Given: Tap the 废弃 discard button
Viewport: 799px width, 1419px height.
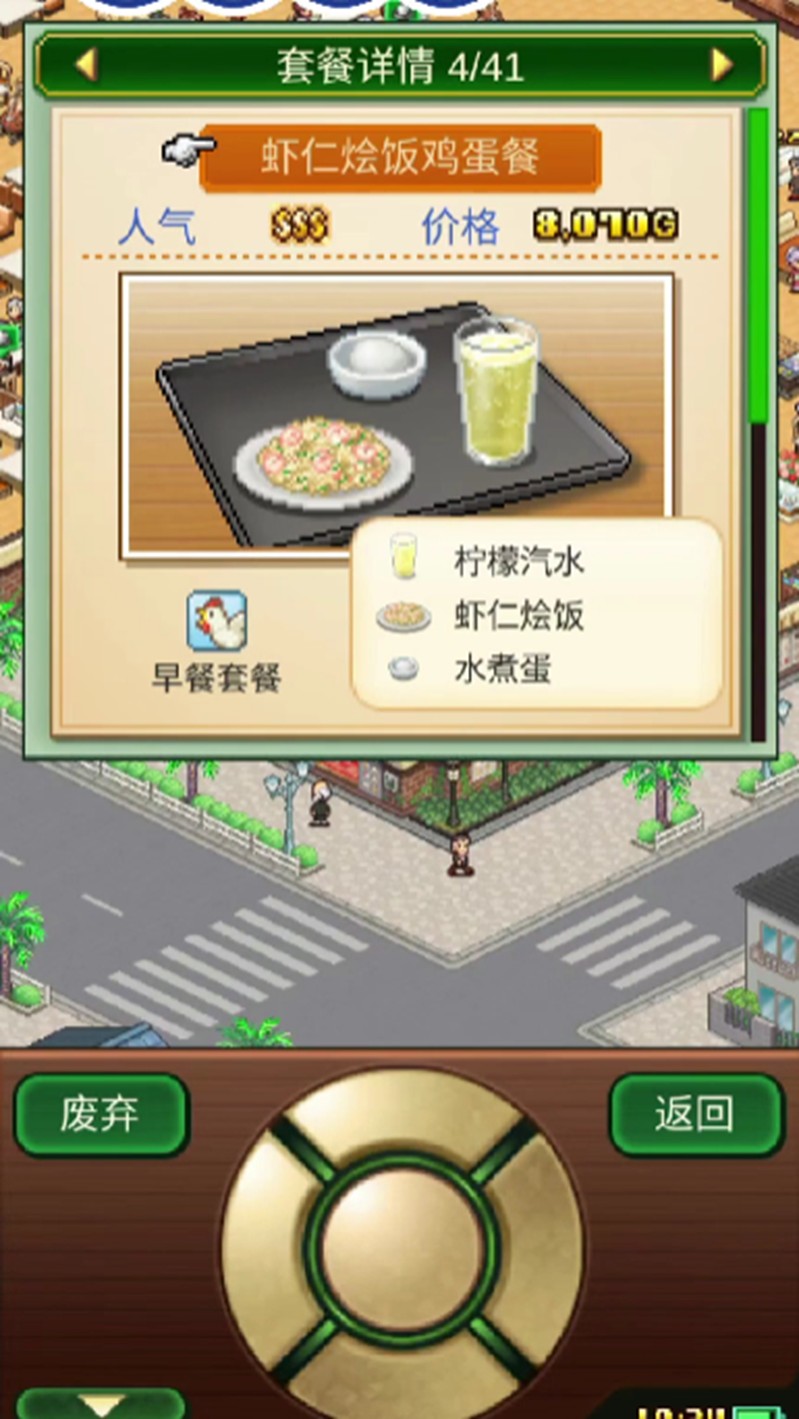Looking at the screenshot, I should click(x=101, y=1114).
